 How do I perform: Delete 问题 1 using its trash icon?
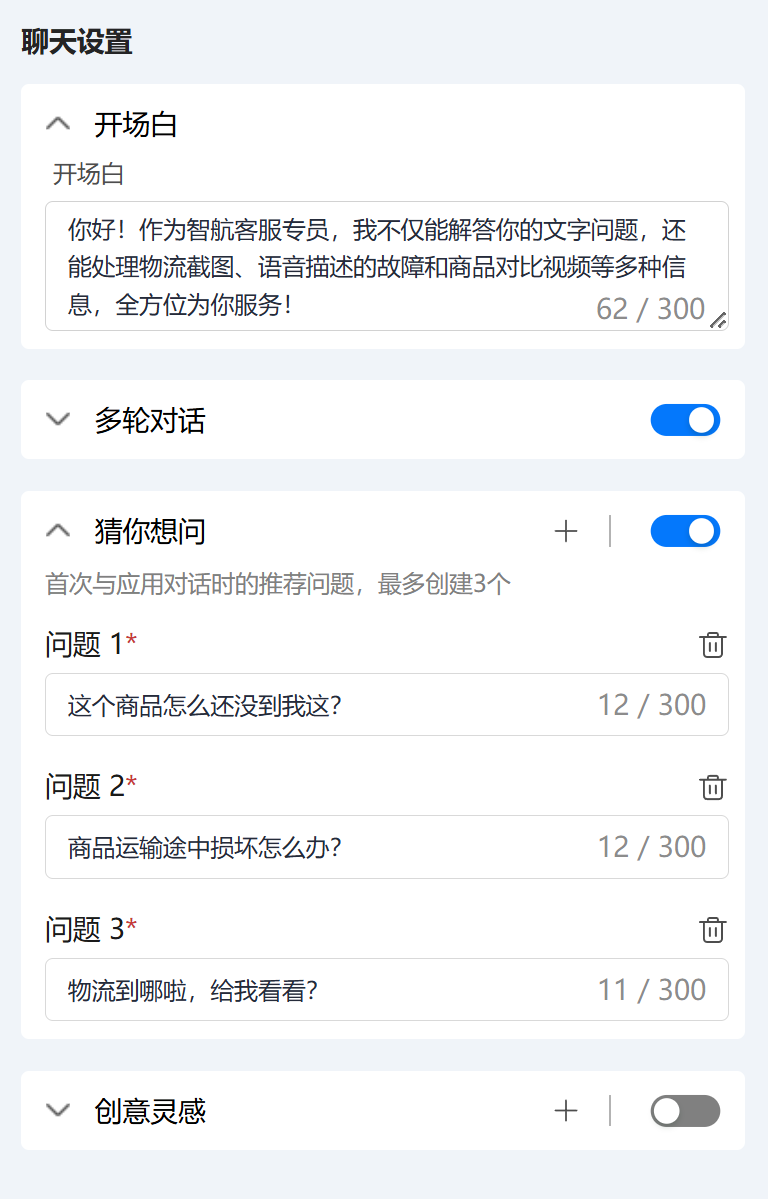tap(712, 645)
